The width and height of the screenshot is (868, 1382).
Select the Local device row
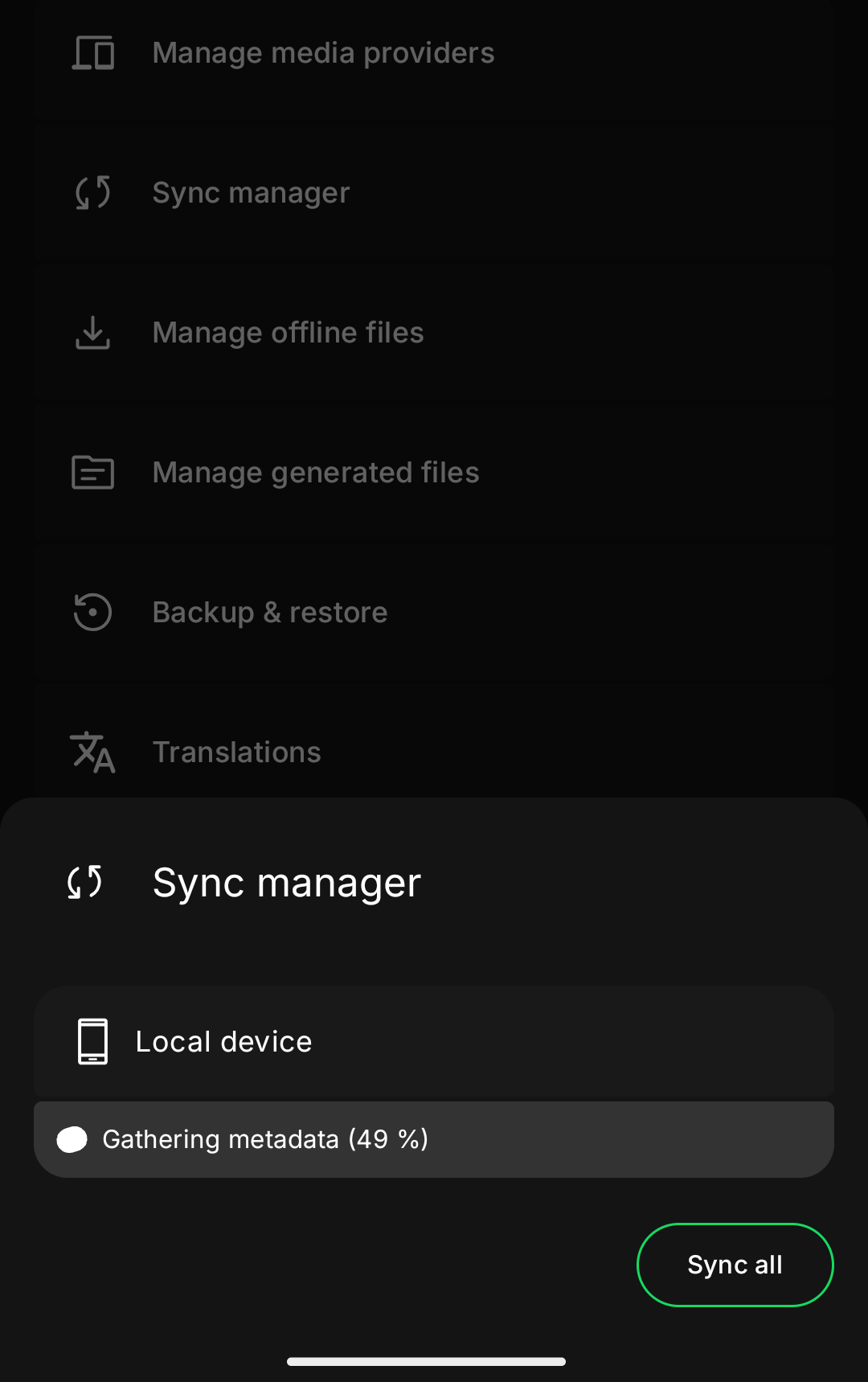coord(433,1042)
